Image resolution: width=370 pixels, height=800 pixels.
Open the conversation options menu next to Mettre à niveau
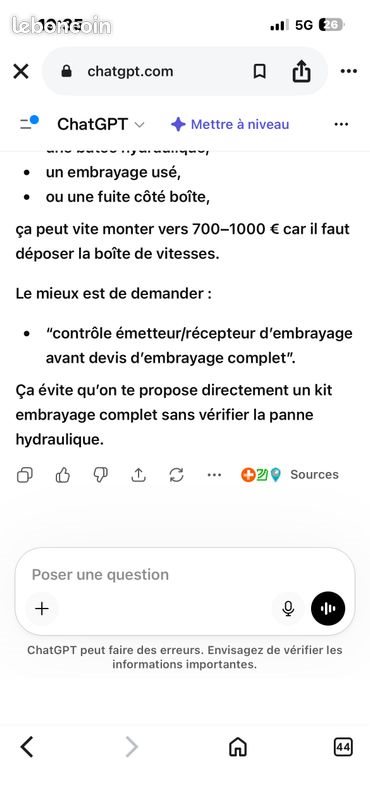coord(341,124)
